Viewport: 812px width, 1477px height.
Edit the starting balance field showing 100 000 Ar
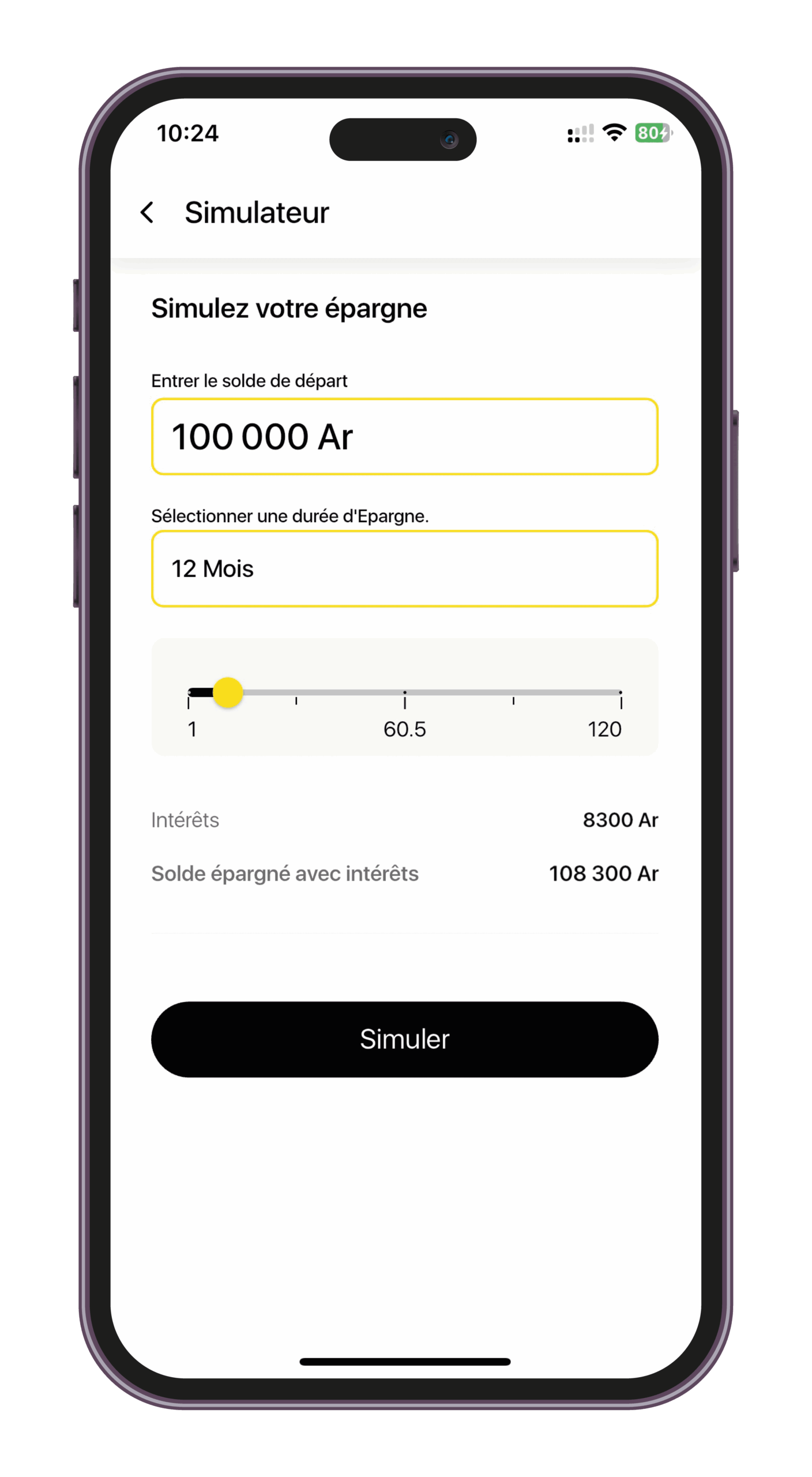pos(404,436)
